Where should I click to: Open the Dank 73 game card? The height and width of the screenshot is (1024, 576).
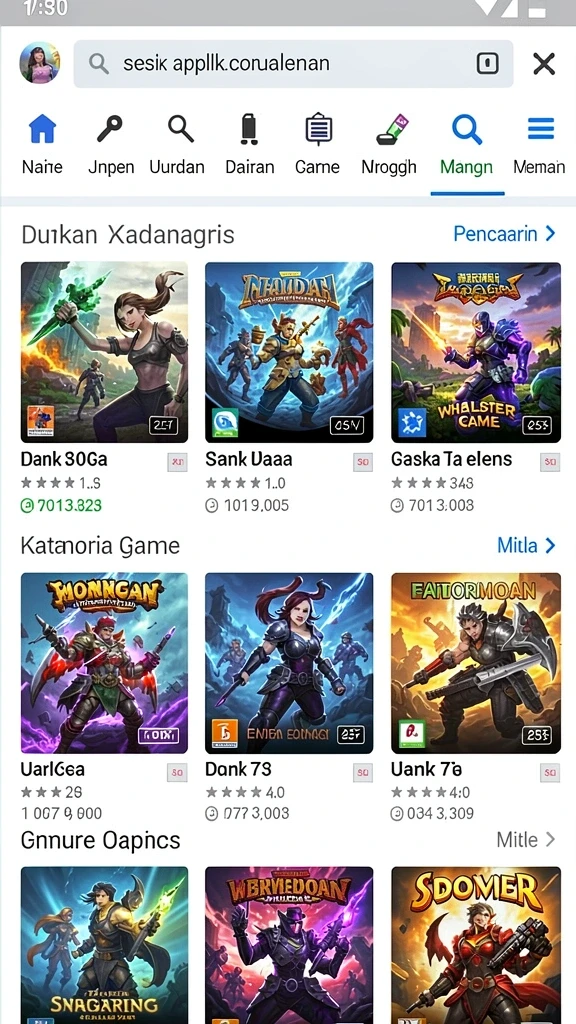(289, 697)
